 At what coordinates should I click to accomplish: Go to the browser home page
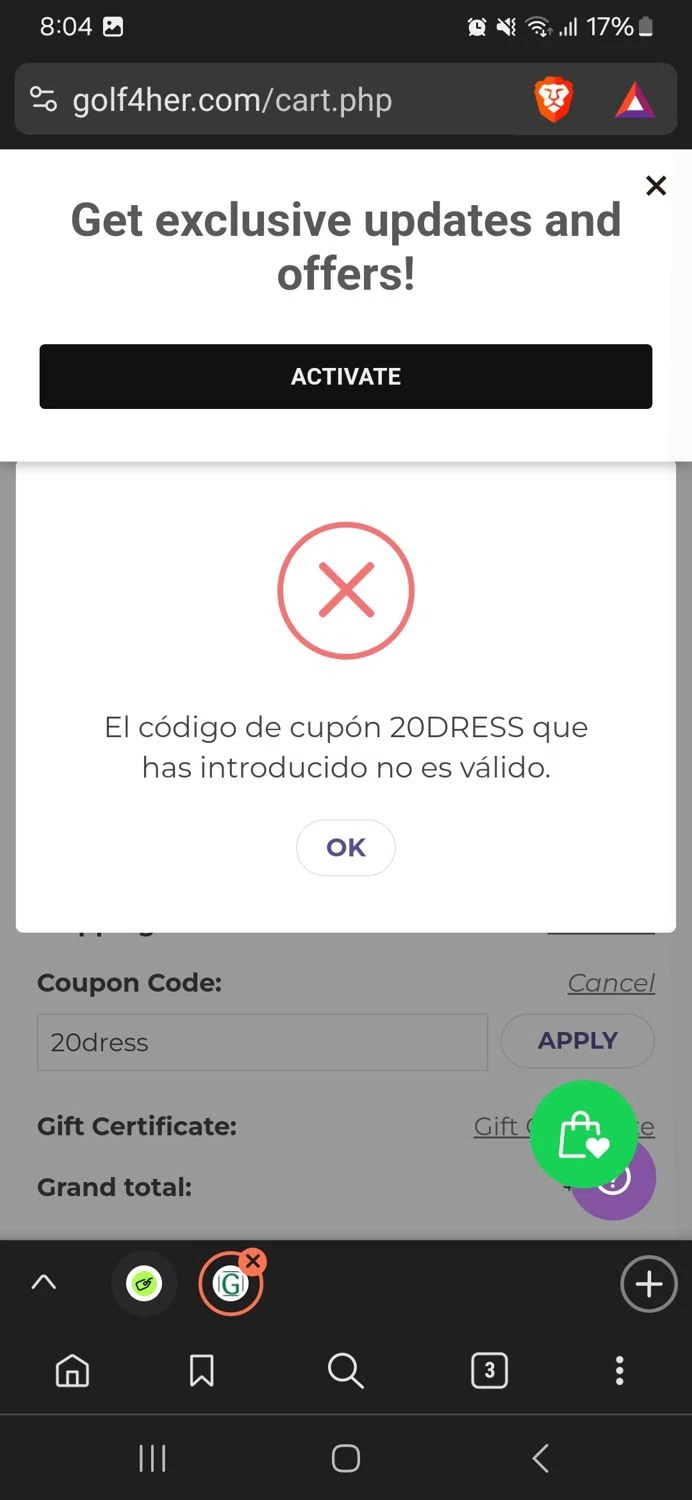click(x=72, y=1371)
